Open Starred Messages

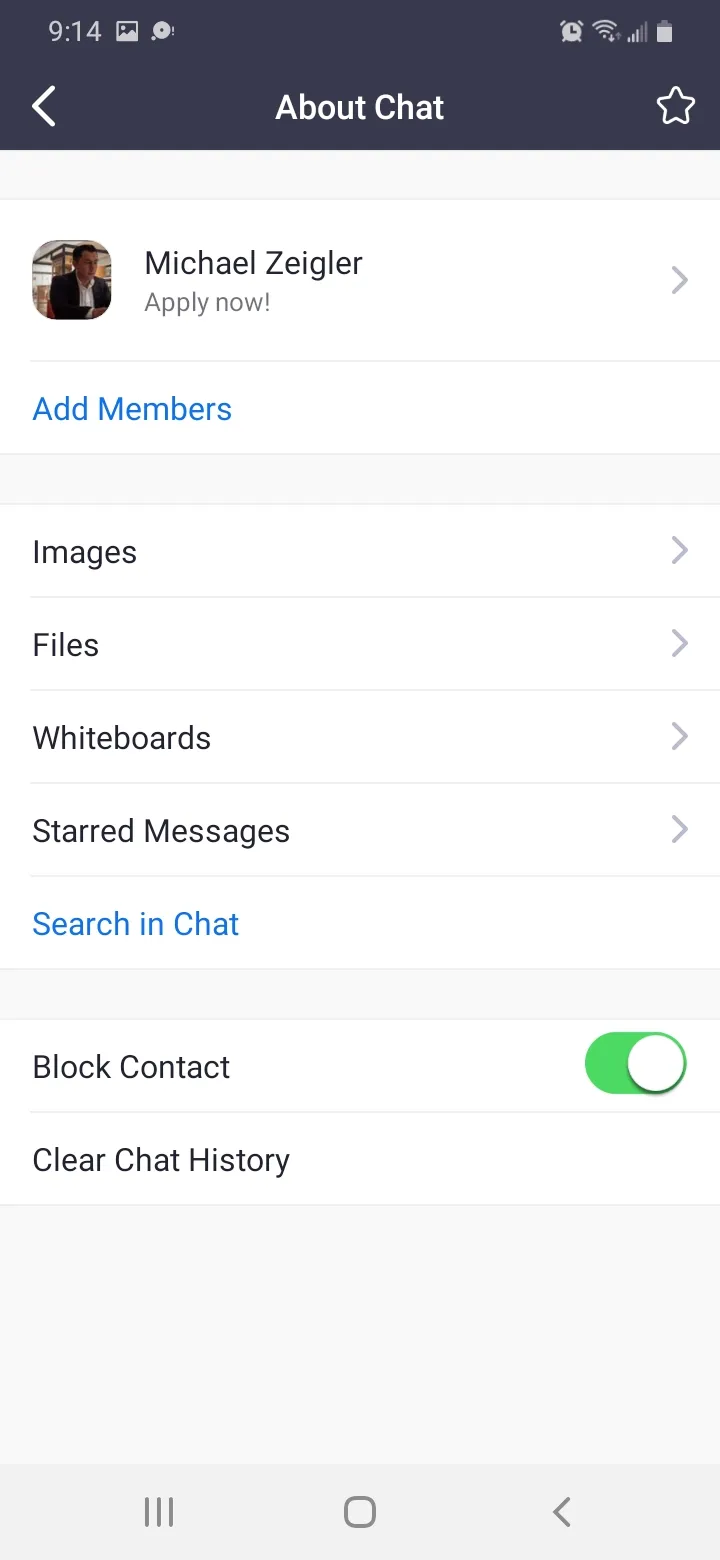pos(360,830)
